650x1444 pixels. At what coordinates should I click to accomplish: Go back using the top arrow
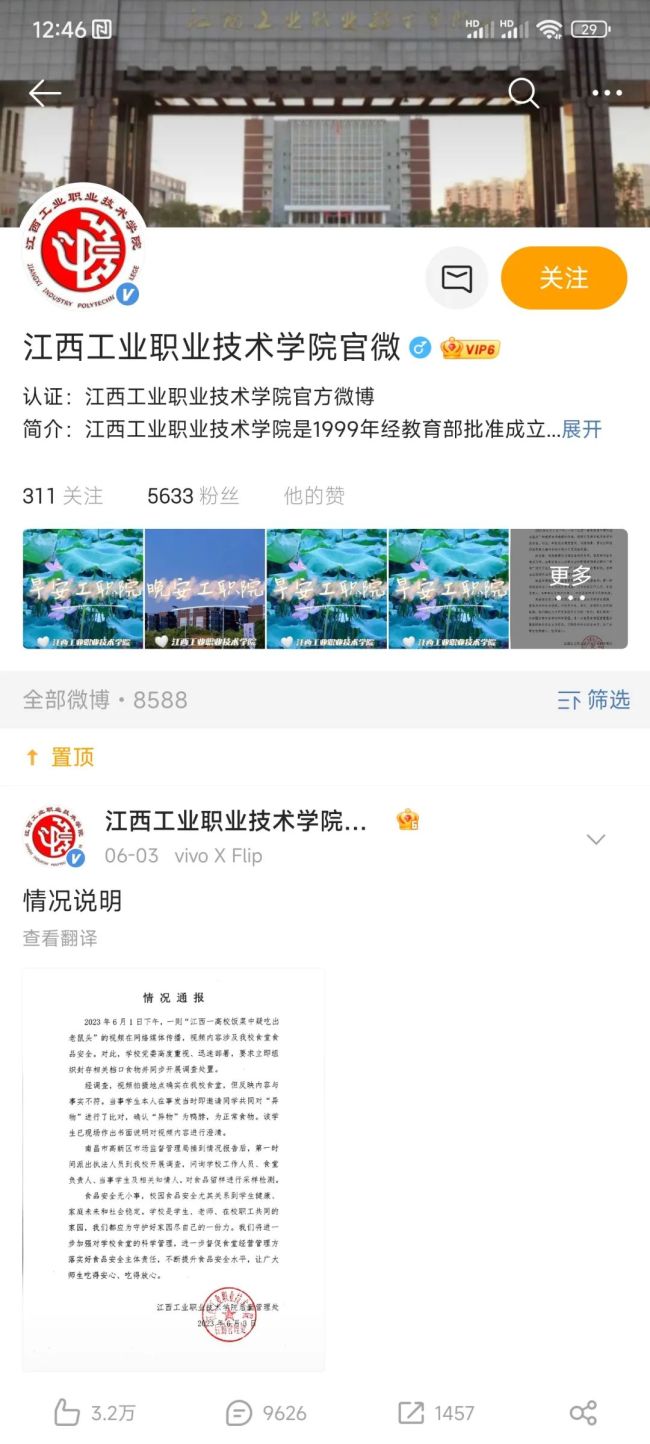click(45, 93)
